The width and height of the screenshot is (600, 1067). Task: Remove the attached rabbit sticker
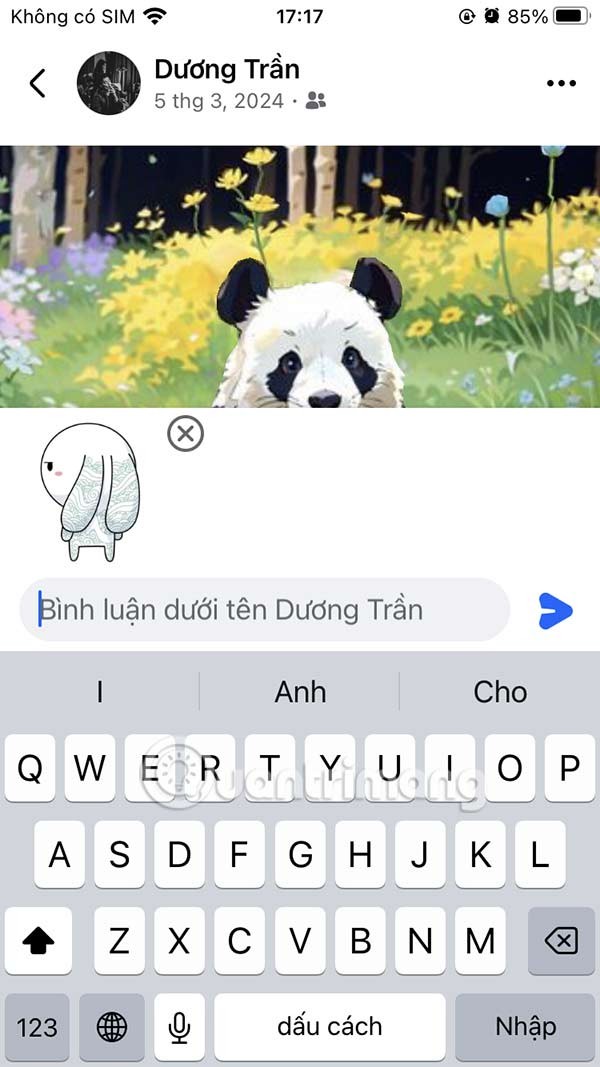tap(185, 434)
